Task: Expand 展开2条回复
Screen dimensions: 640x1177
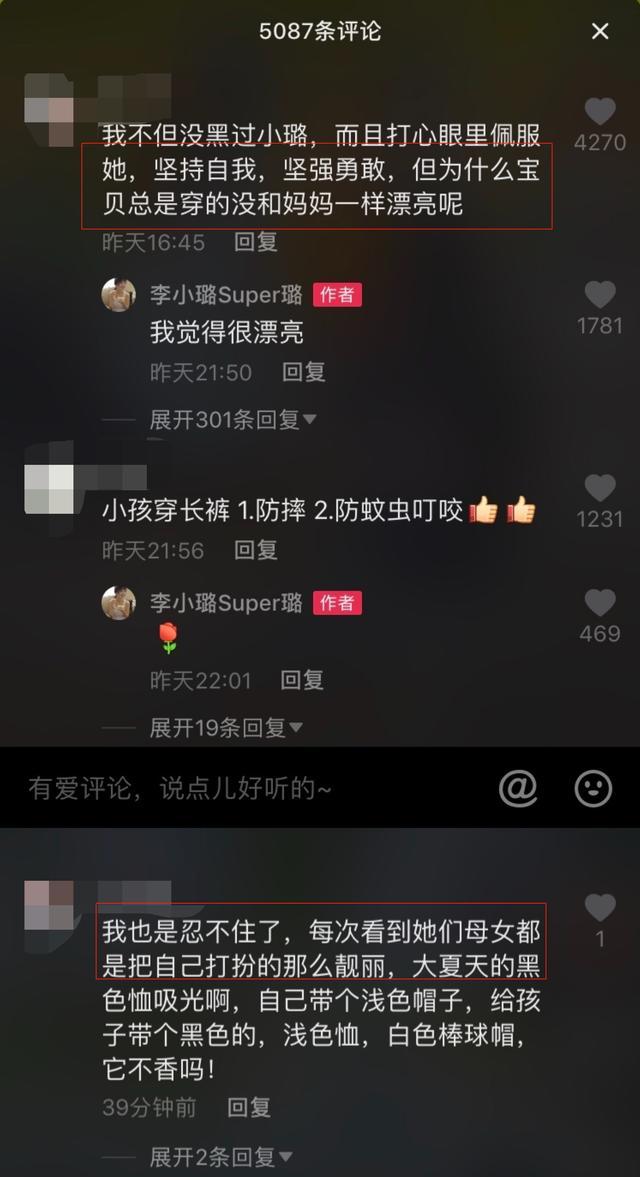Action: click(220, 1157)
